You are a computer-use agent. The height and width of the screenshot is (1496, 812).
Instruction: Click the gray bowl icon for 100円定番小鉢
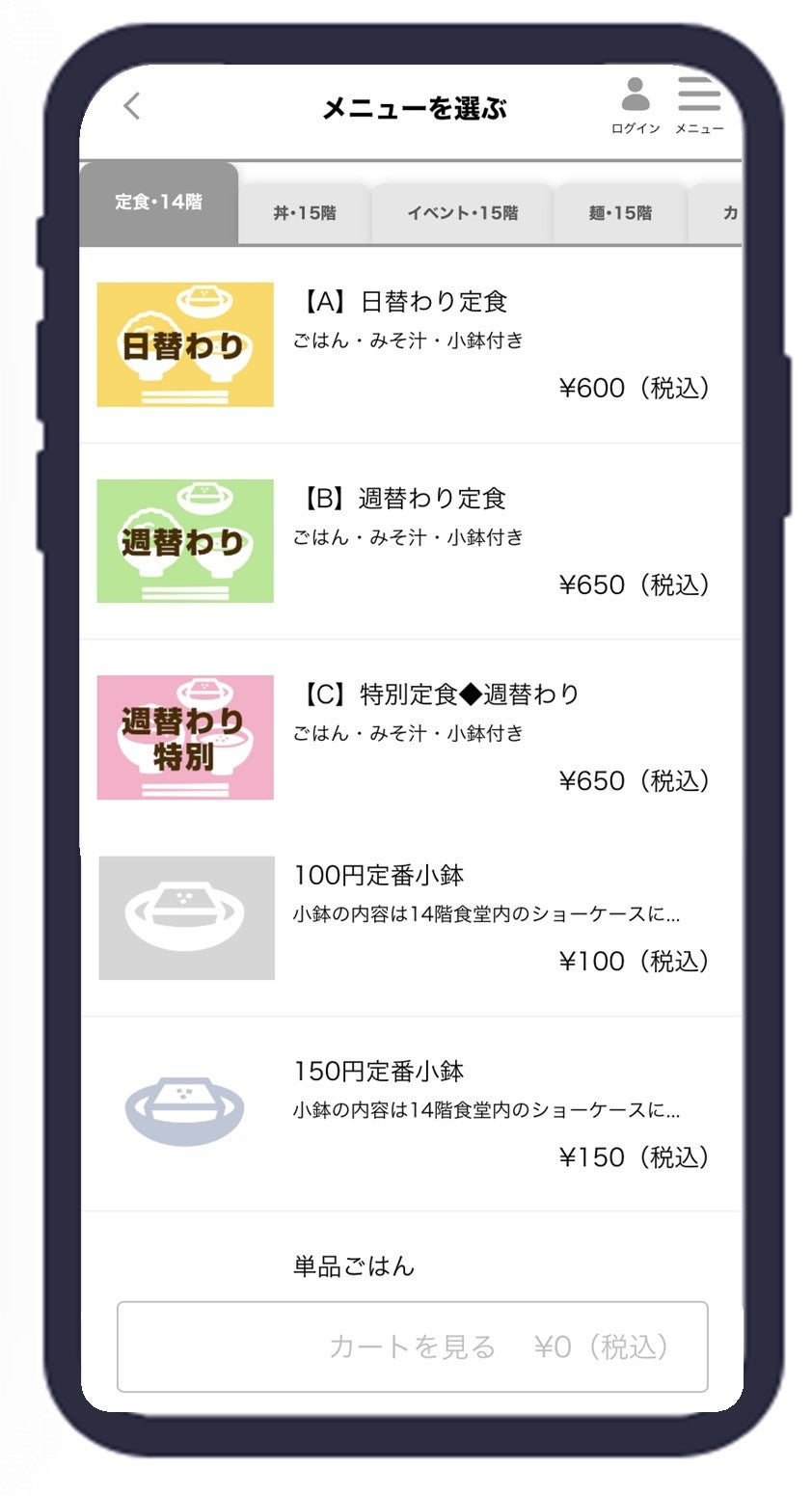(x=185, y=916)
